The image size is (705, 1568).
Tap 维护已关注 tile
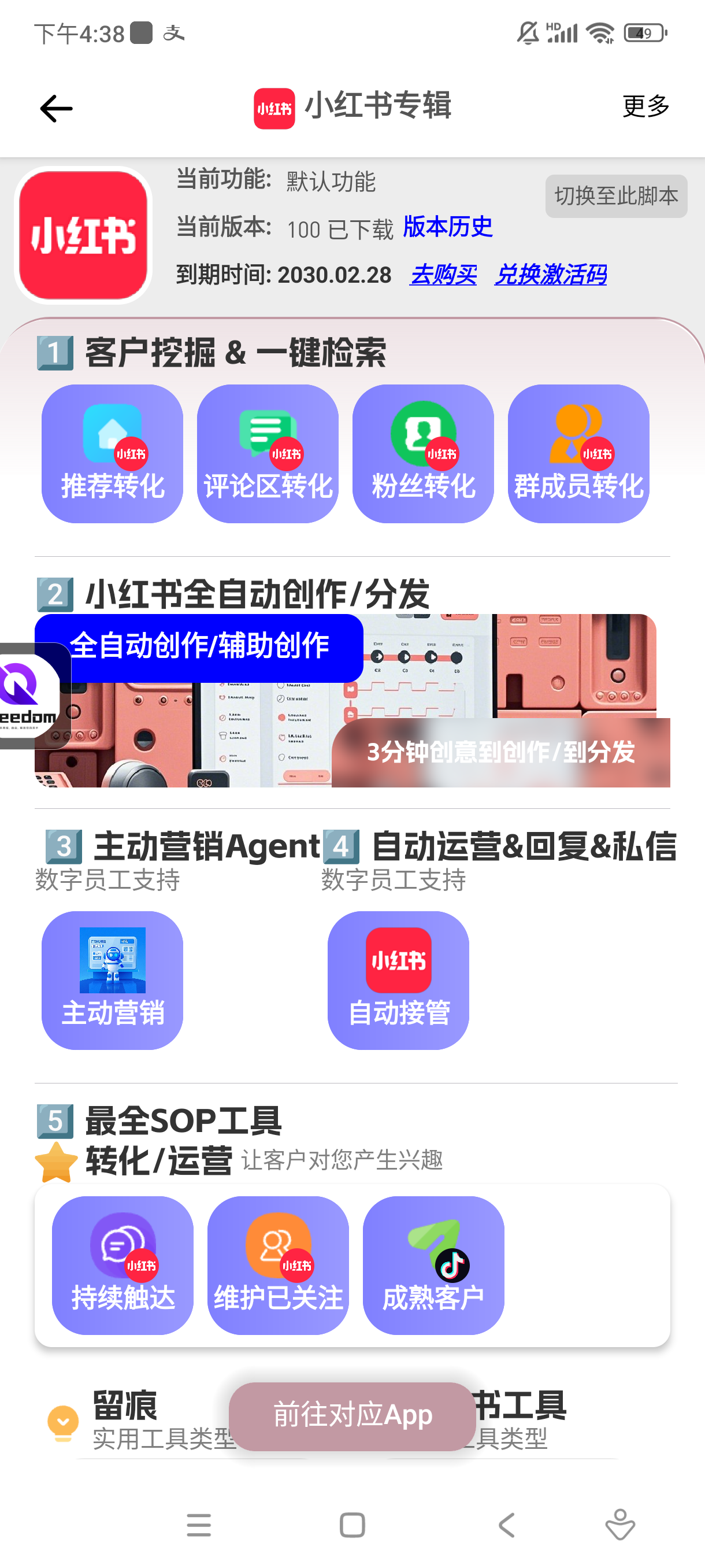click(278, 1265)
